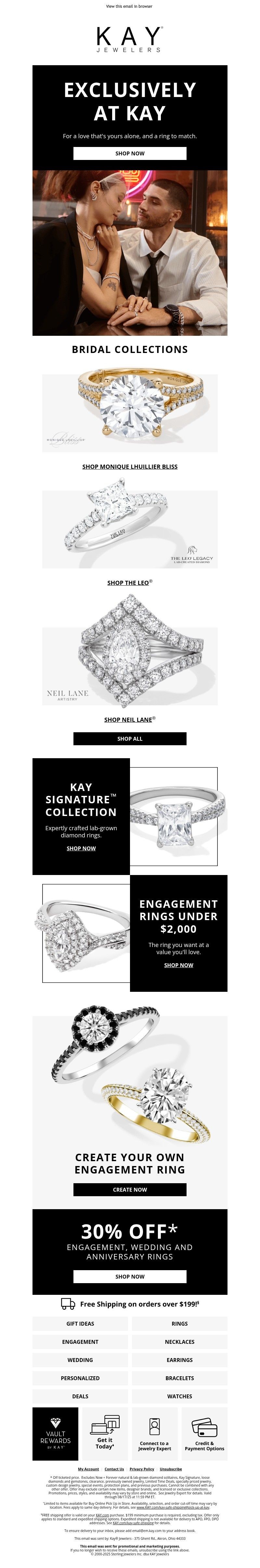Tap the Create Now button
Viewport: 260px width, 1568px height.
click(x=129, y=1189)
